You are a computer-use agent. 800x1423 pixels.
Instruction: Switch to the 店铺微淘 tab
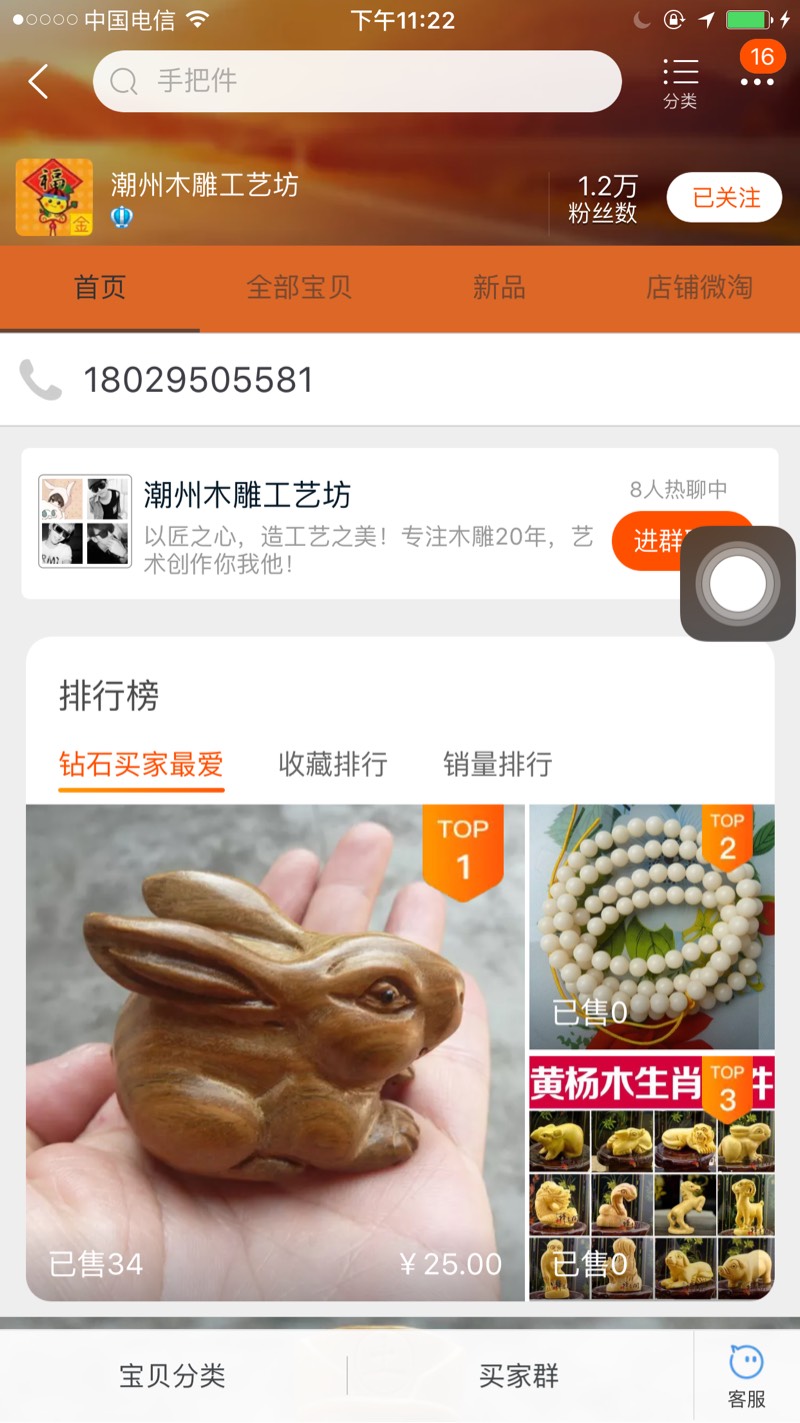(x=699, y=288)
